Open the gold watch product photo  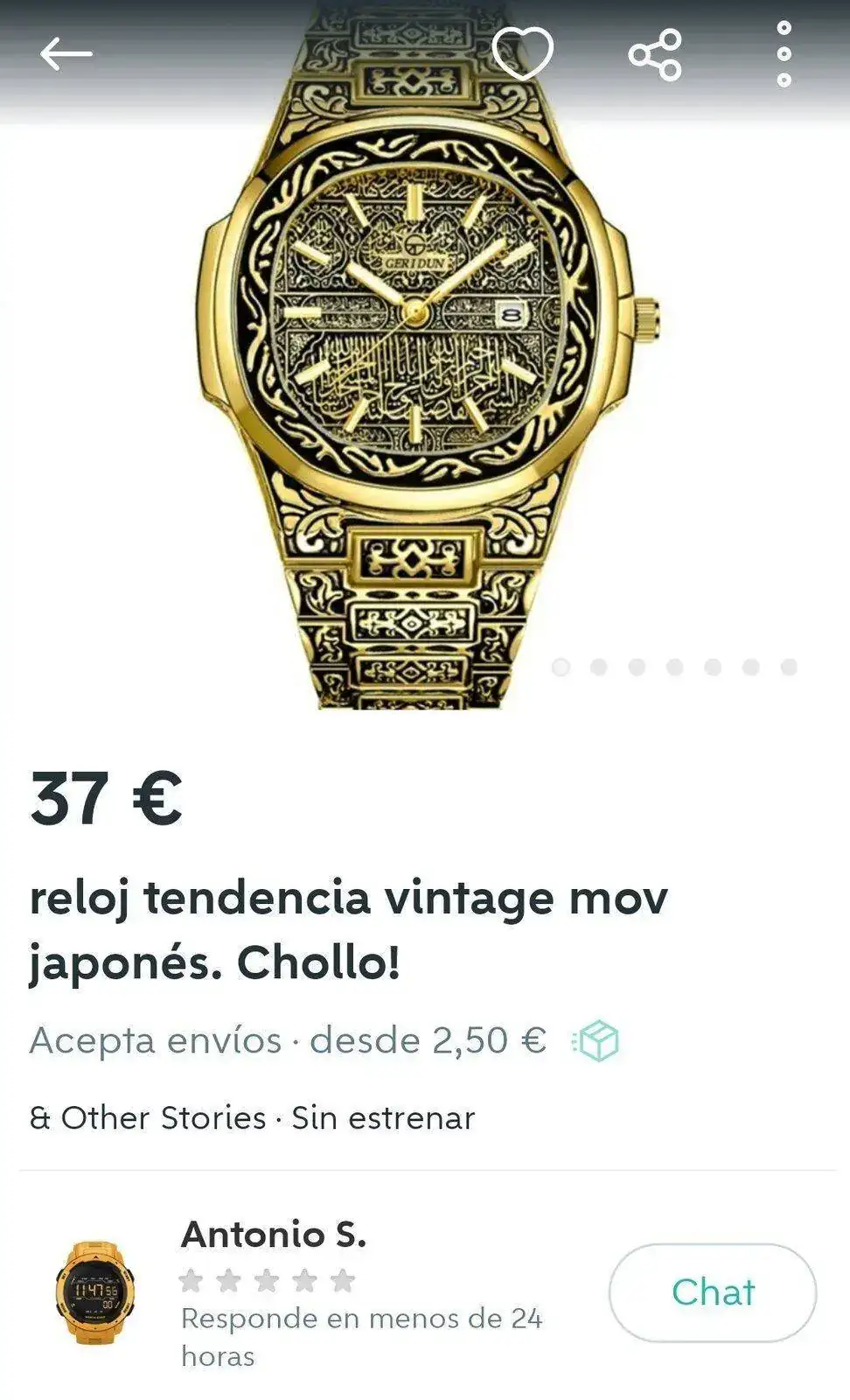click(x=424, y=367)
